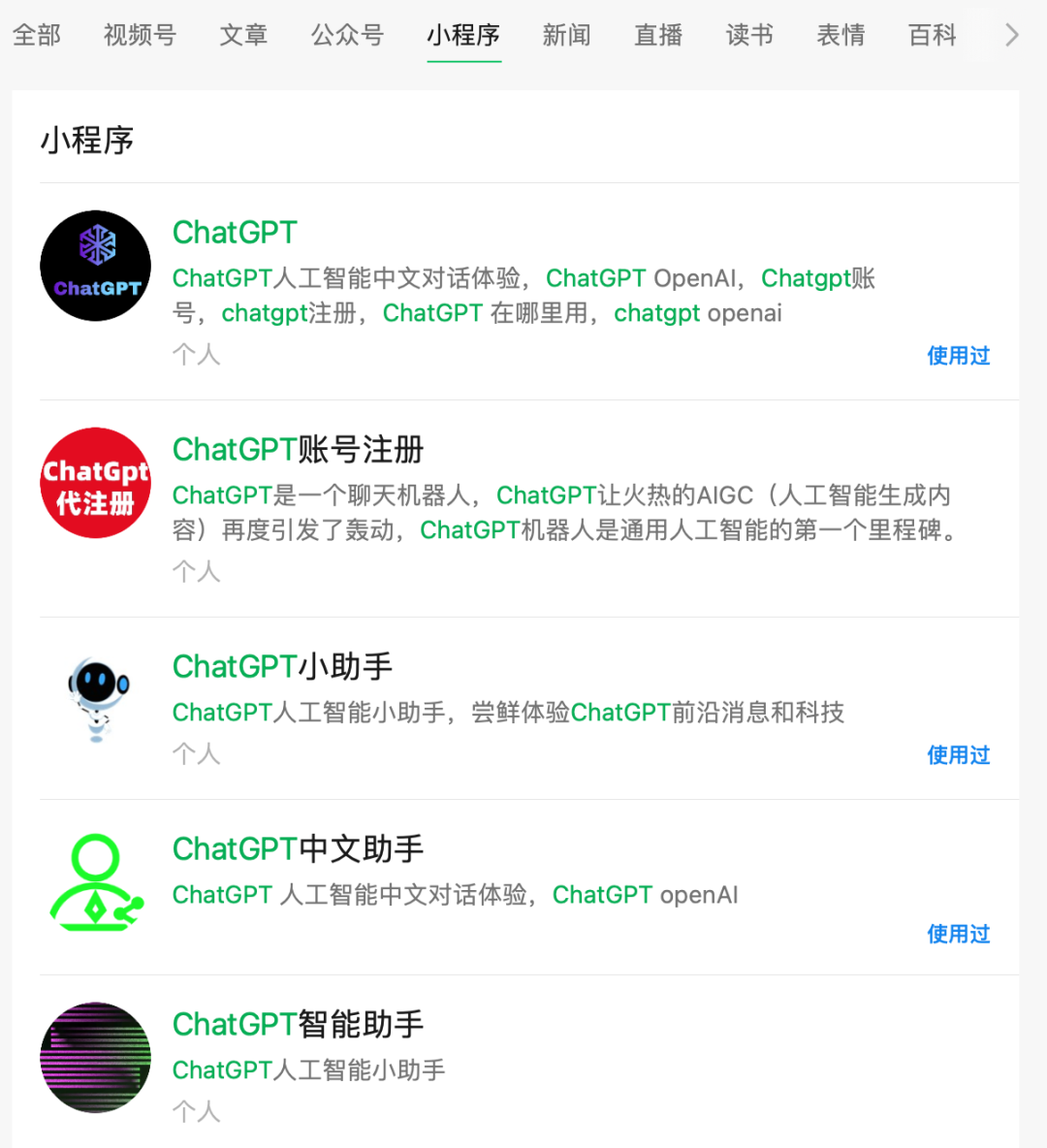Screen dimensions: 1047x1148
Task: Switch to the 百科 tab
Action: 933,36
